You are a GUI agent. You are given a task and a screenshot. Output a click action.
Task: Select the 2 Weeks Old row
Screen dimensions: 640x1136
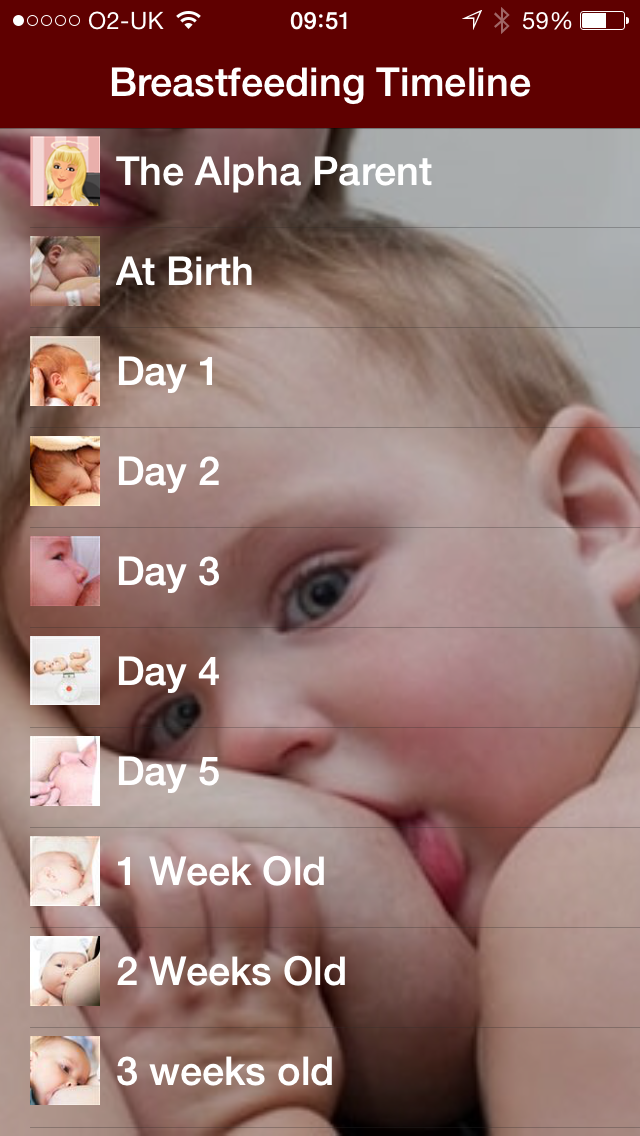[x=232, y=972]
